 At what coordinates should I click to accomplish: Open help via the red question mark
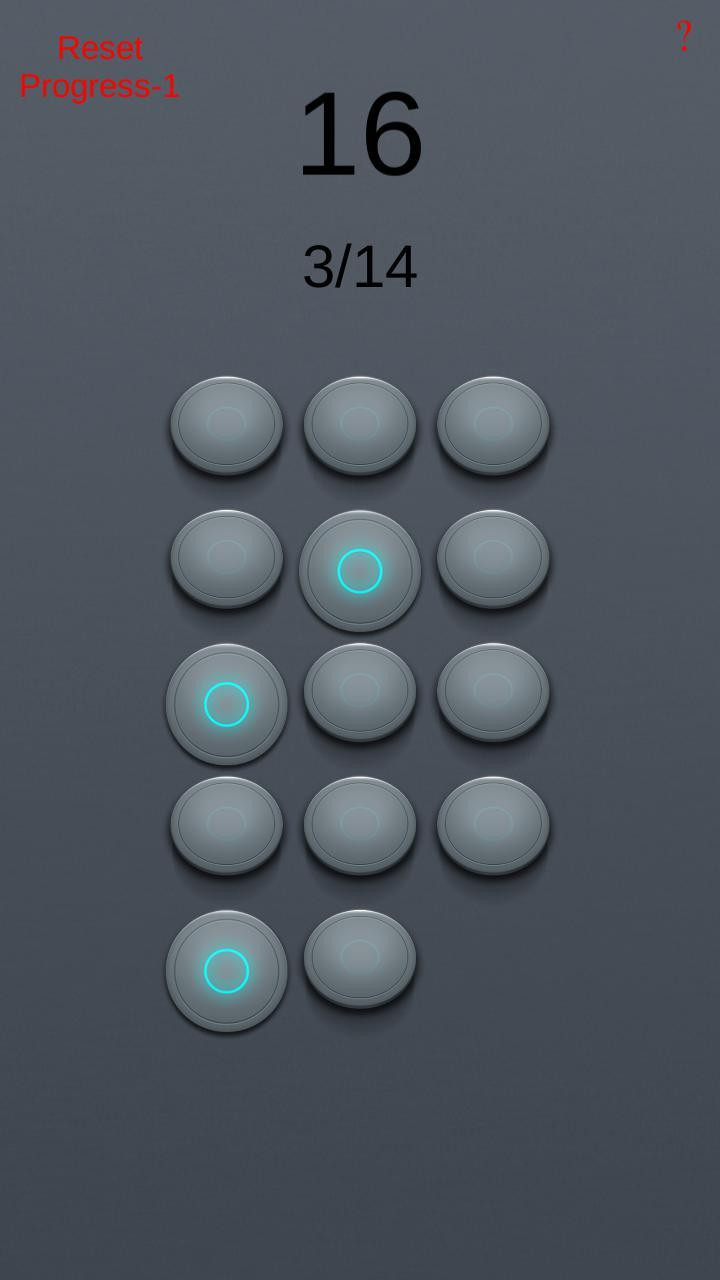[x=684, y=37]
